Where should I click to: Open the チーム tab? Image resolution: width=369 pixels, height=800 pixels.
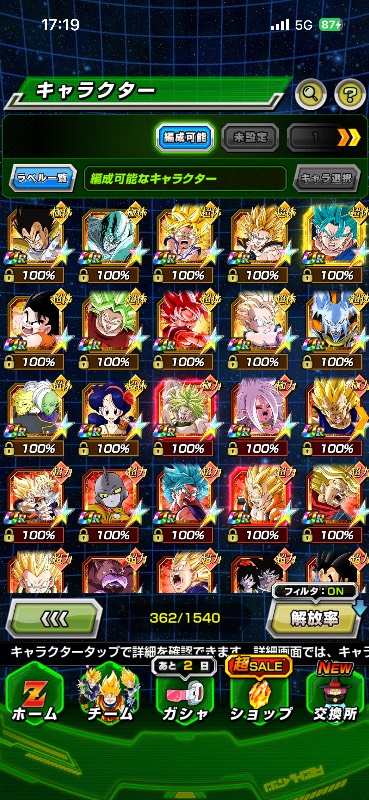(109, 694)
